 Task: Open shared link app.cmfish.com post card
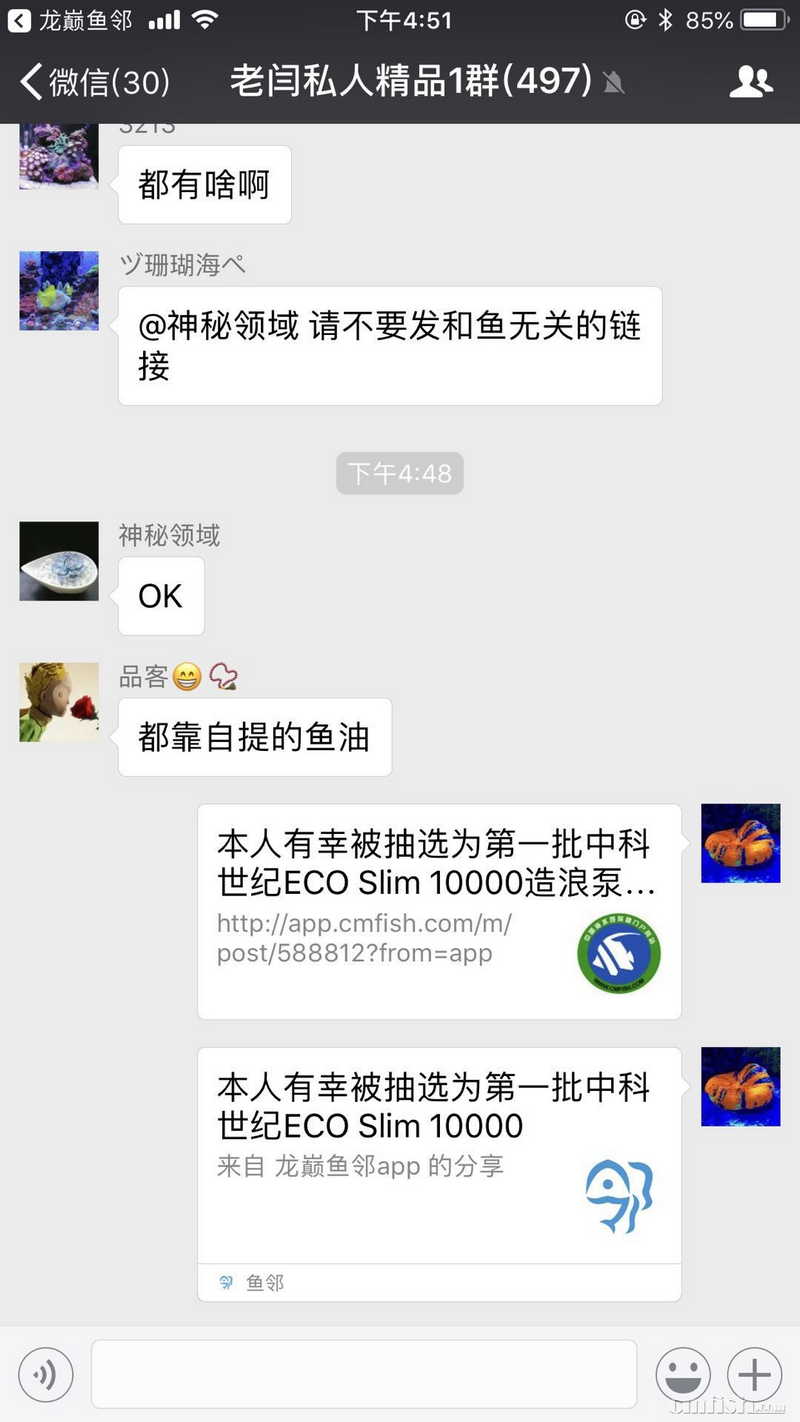[439, 911]
